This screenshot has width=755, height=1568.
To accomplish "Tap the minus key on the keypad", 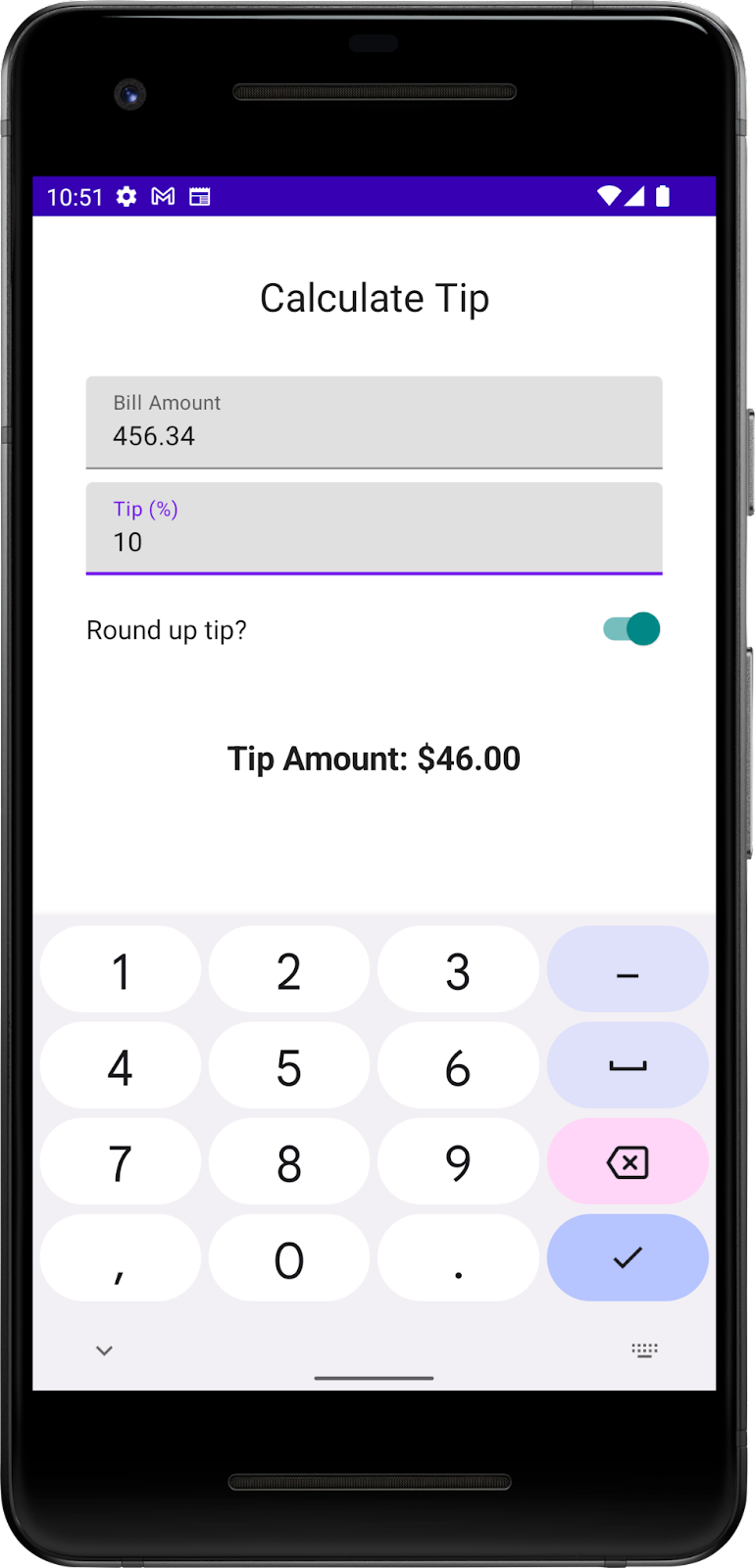I will pyautogui.click(x=628, y=970).
